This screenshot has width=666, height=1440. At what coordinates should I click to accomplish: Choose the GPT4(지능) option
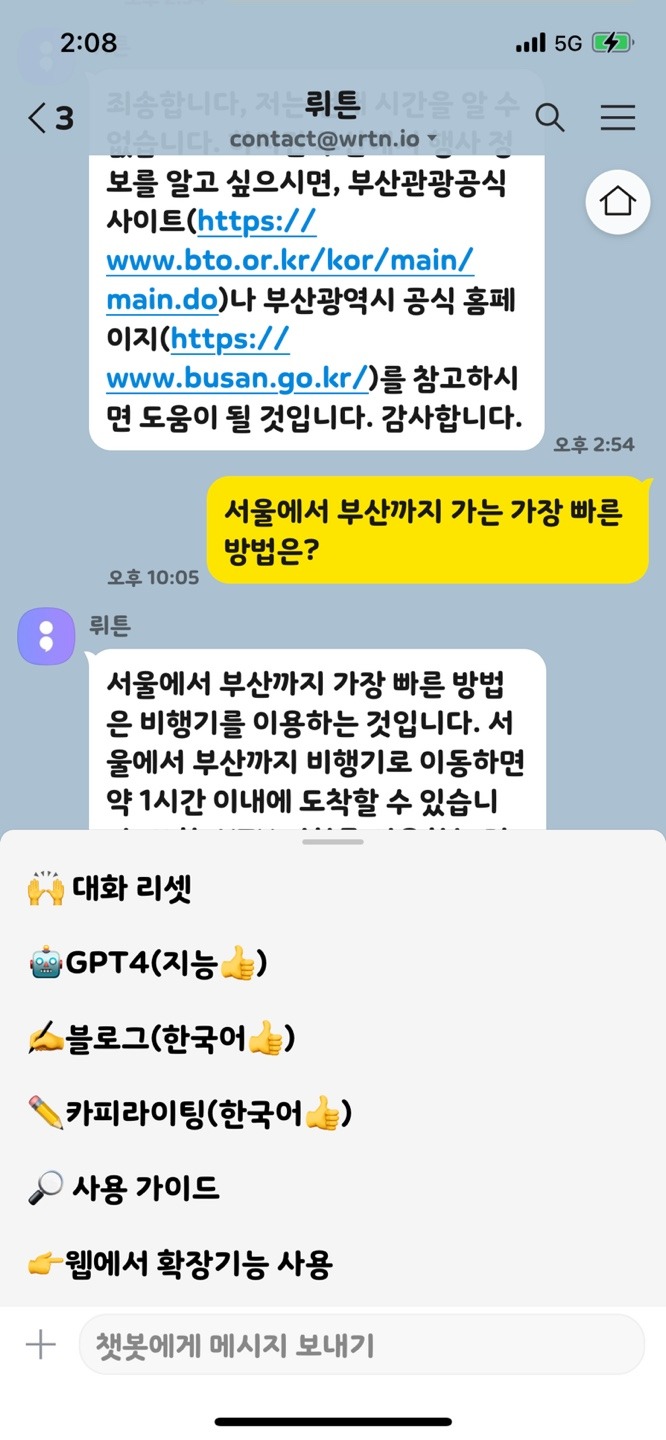[x=148, y=964]
